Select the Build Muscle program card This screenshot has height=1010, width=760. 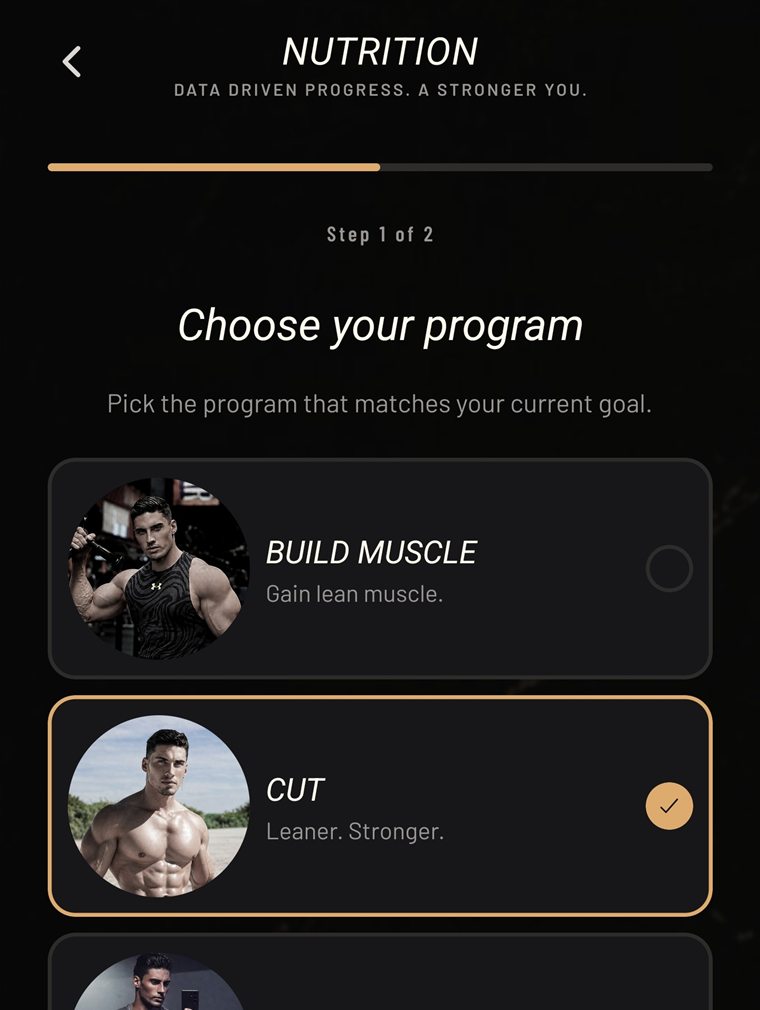pyautogui.click(x=380, y=569)
